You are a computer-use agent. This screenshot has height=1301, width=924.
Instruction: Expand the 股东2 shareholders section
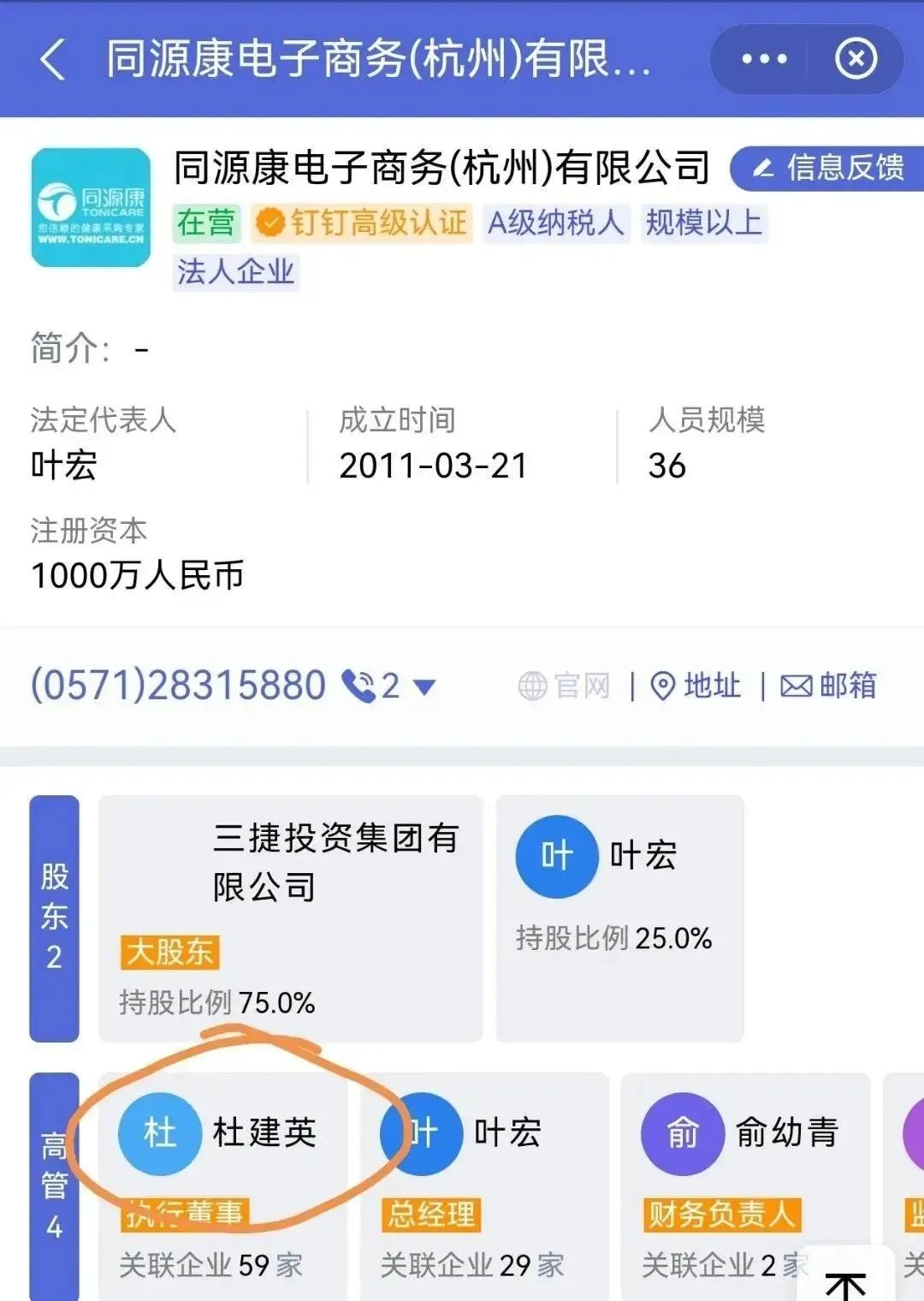(53, 912)
